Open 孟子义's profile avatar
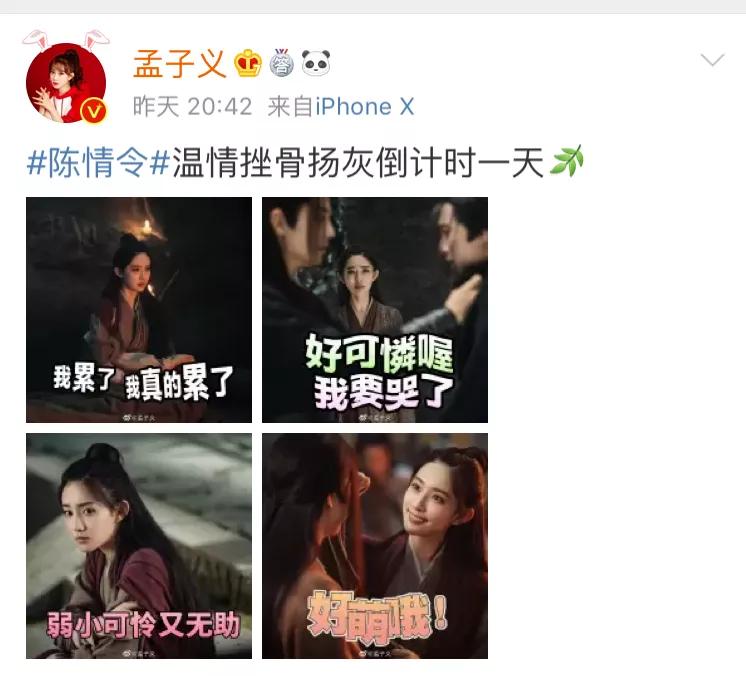The width and height of the screenshot is (746, 676). [66, 83]
